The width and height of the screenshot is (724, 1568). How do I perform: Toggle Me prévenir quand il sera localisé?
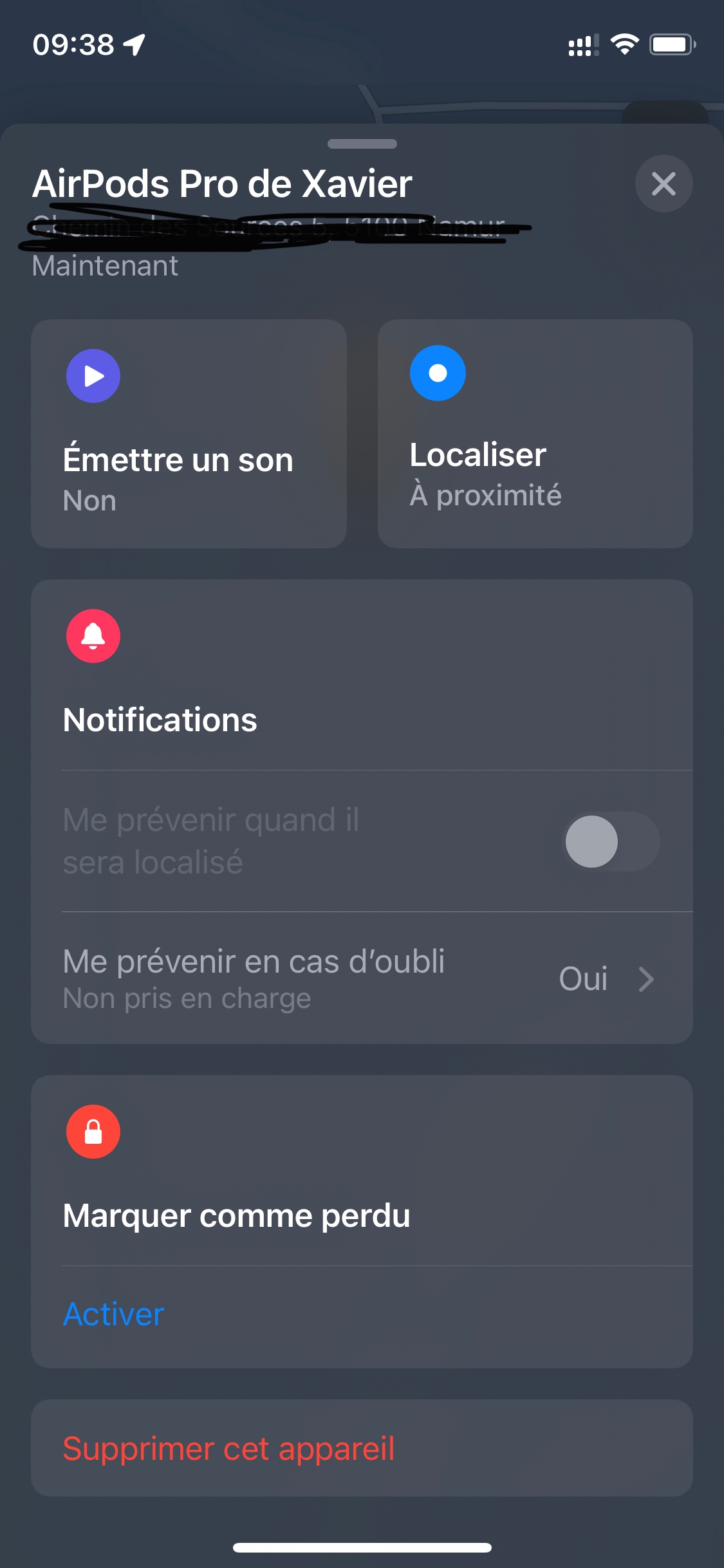pyautogui.click(x=611, y=841)
